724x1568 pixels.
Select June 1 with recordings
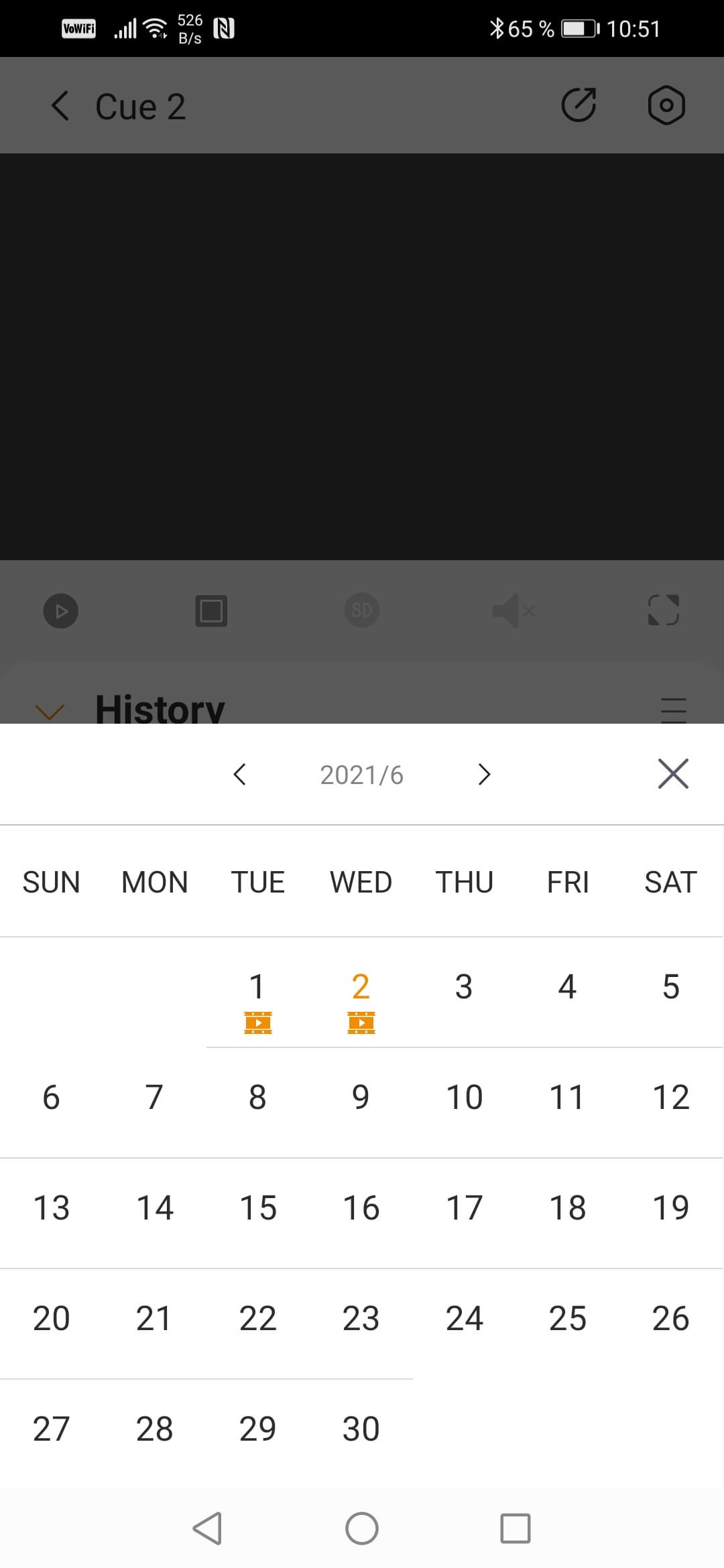click(x=257, y=998)
